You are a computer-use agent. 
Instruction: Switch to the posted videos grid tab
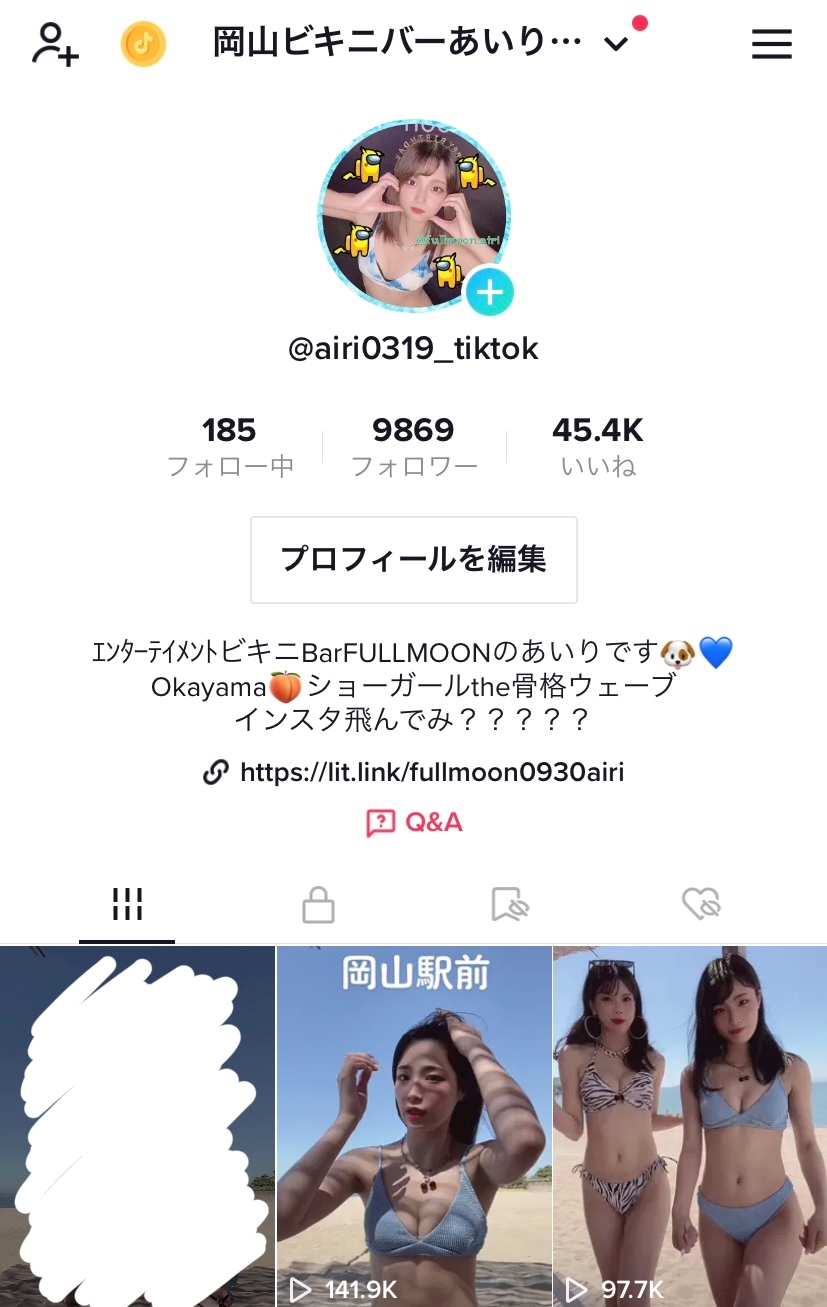click(127, 905)
